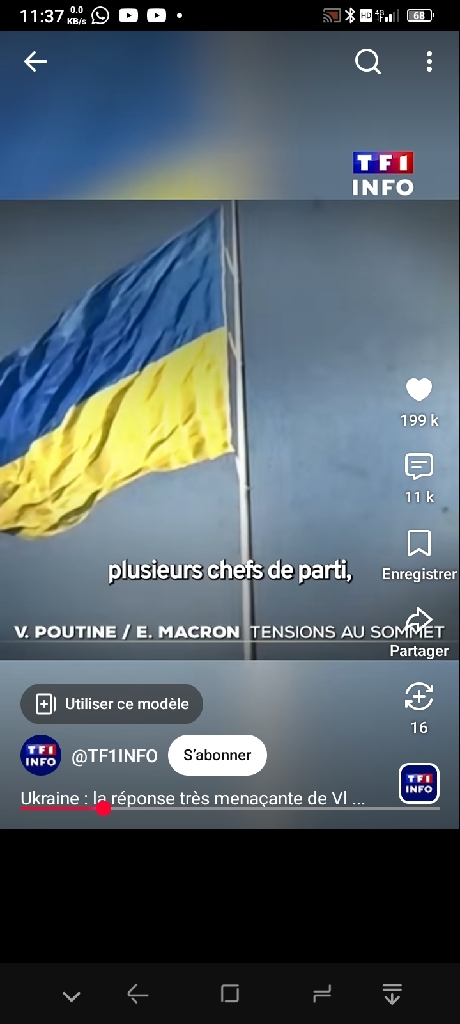Tap Utiliser ce modèle button
The image size is (460, 1024).
[x=112, y=704]
